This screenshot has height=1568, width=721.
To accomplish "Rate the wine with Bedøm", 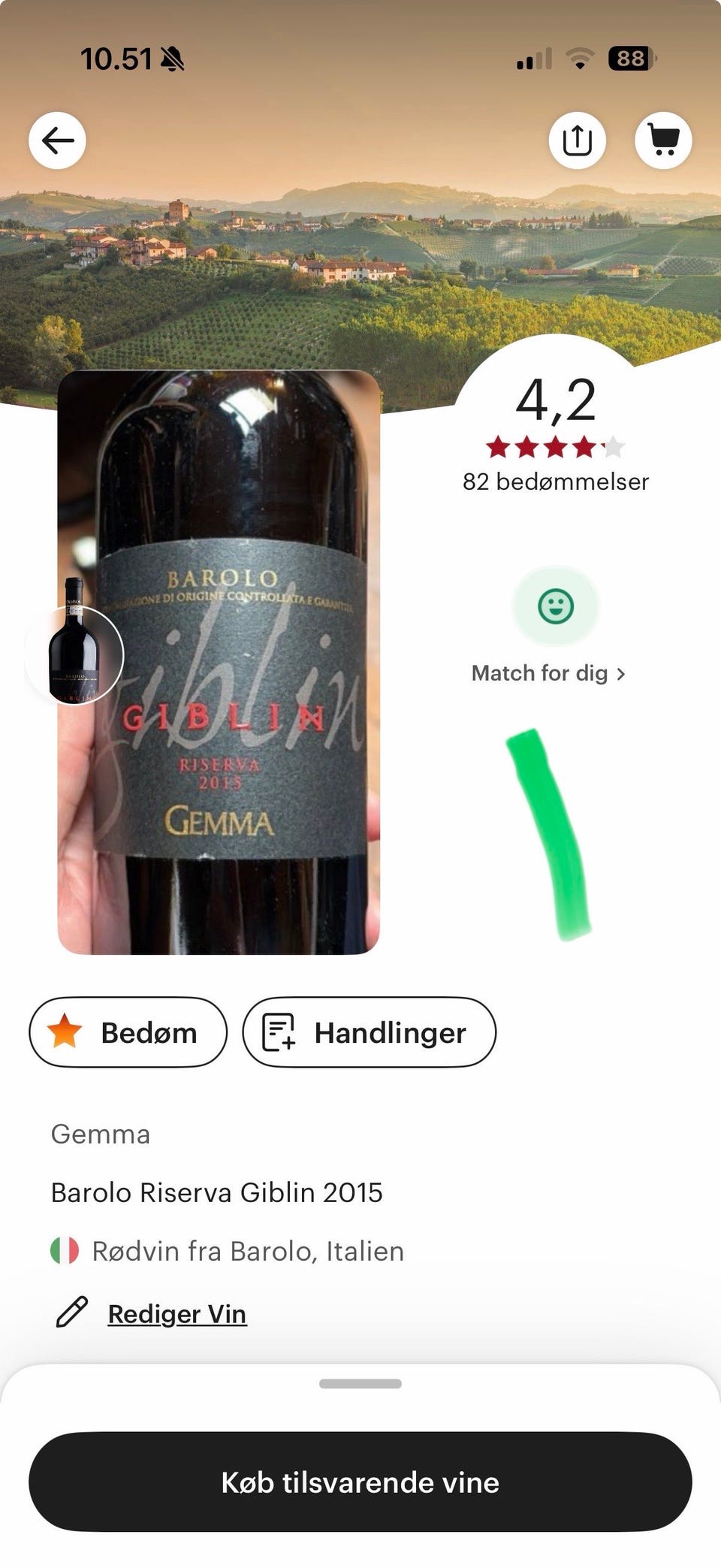I will (127, 1032).
